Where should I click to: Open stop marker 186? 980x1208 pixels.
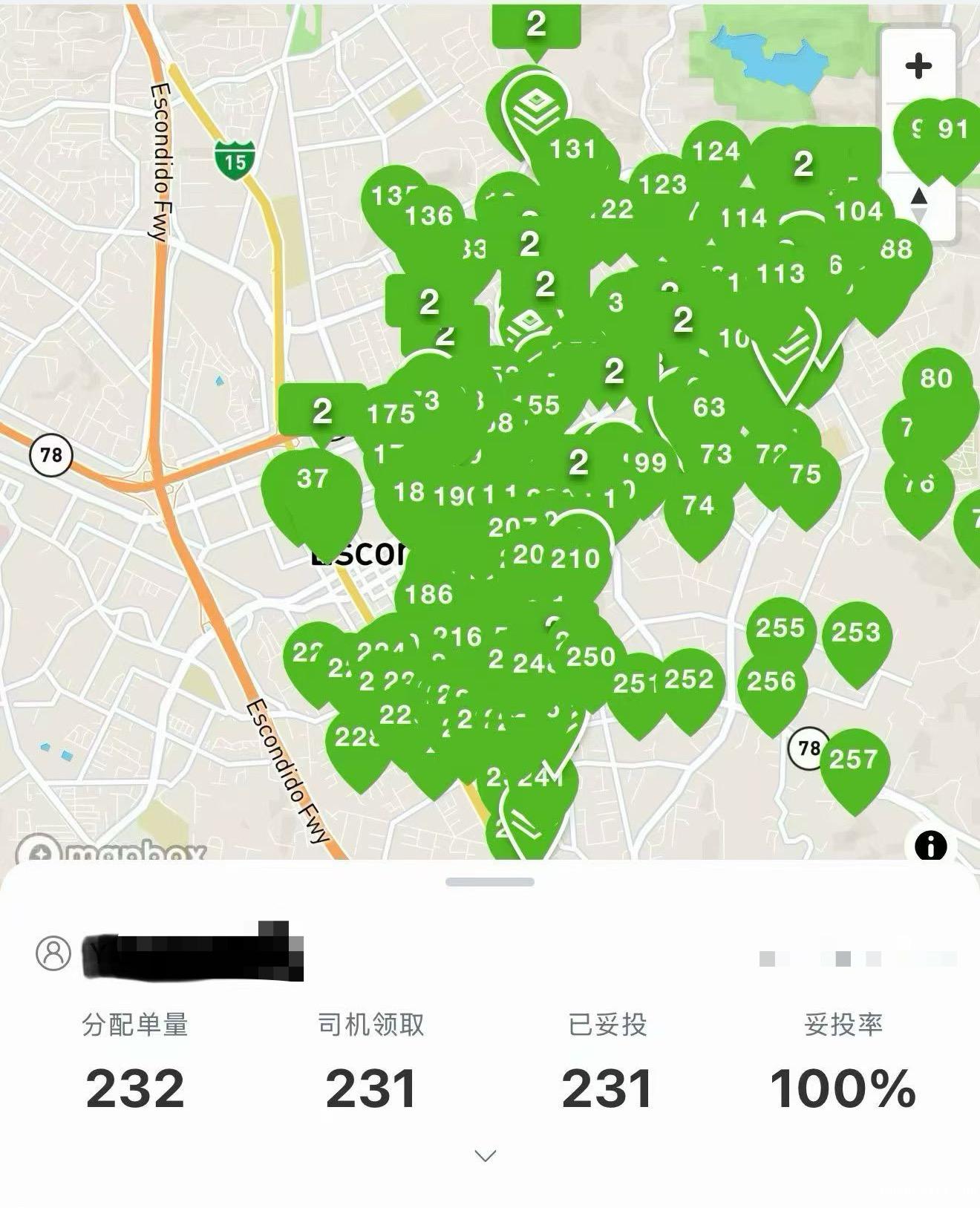(429, 595)
